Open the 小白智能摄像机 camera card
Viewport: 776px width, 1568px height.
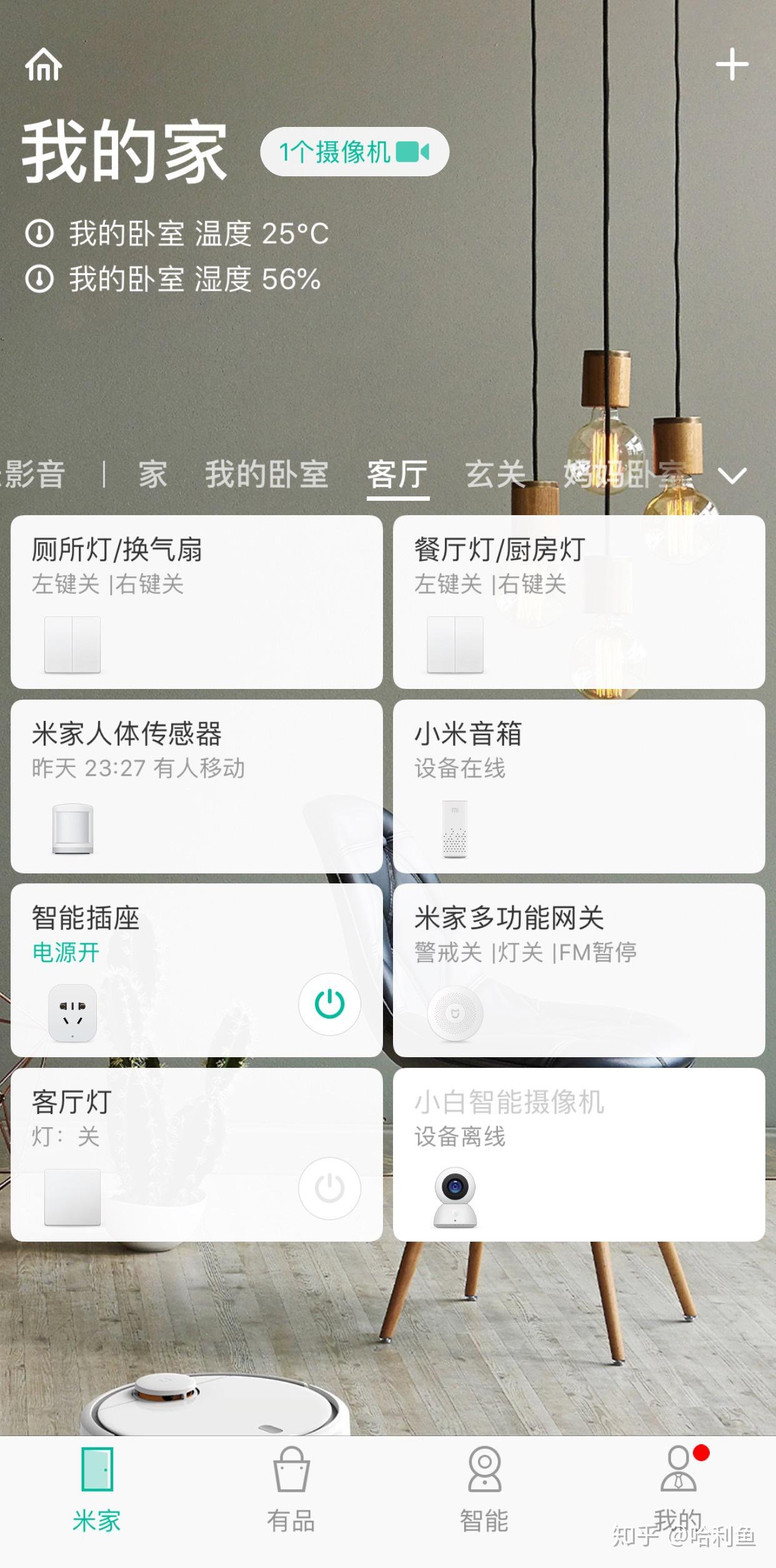pyautogui.click(x=579, y=1154)
